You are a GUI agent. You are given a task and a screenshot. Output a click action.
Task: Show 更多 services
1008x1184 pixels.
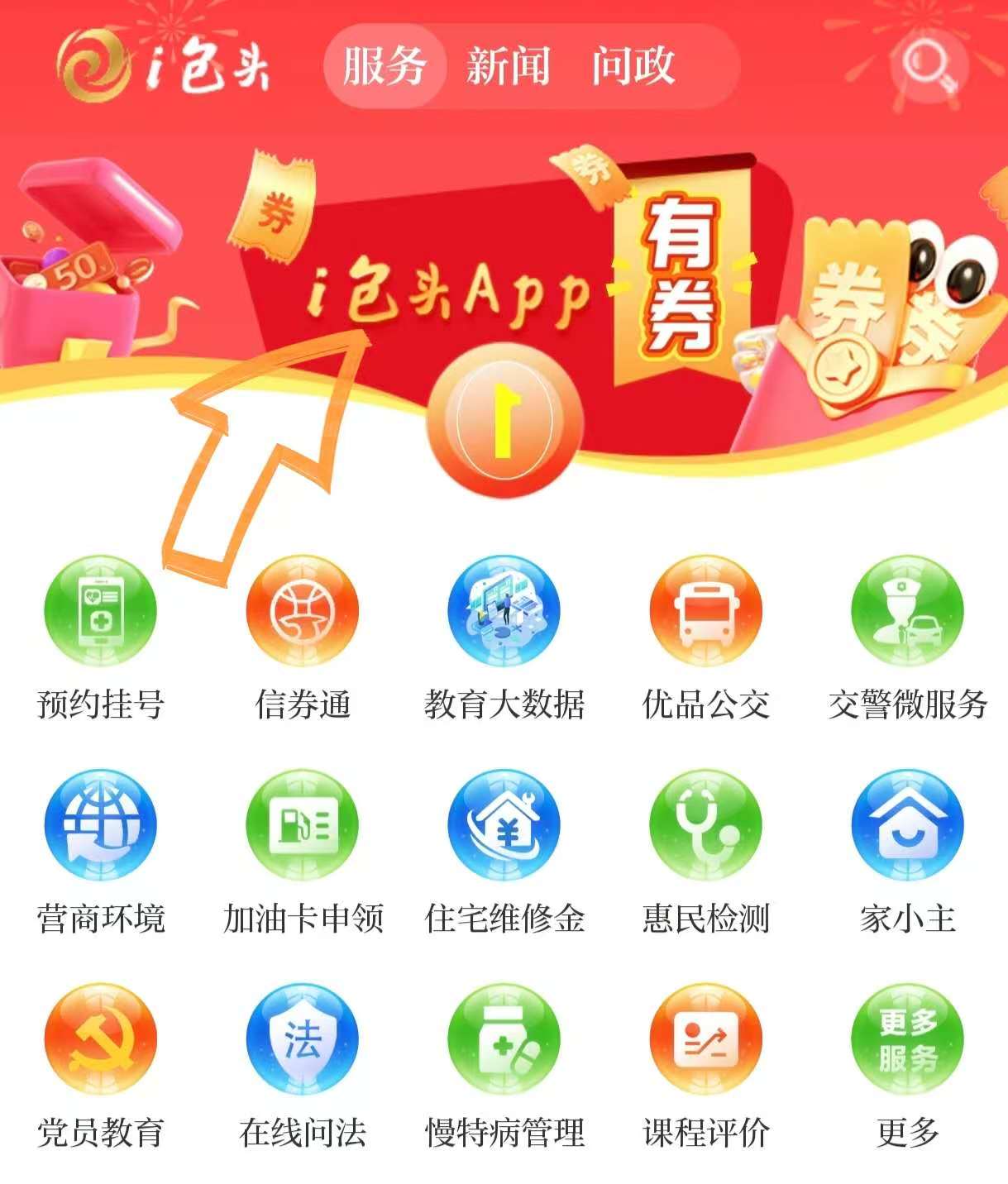[x=907, y=1039]
